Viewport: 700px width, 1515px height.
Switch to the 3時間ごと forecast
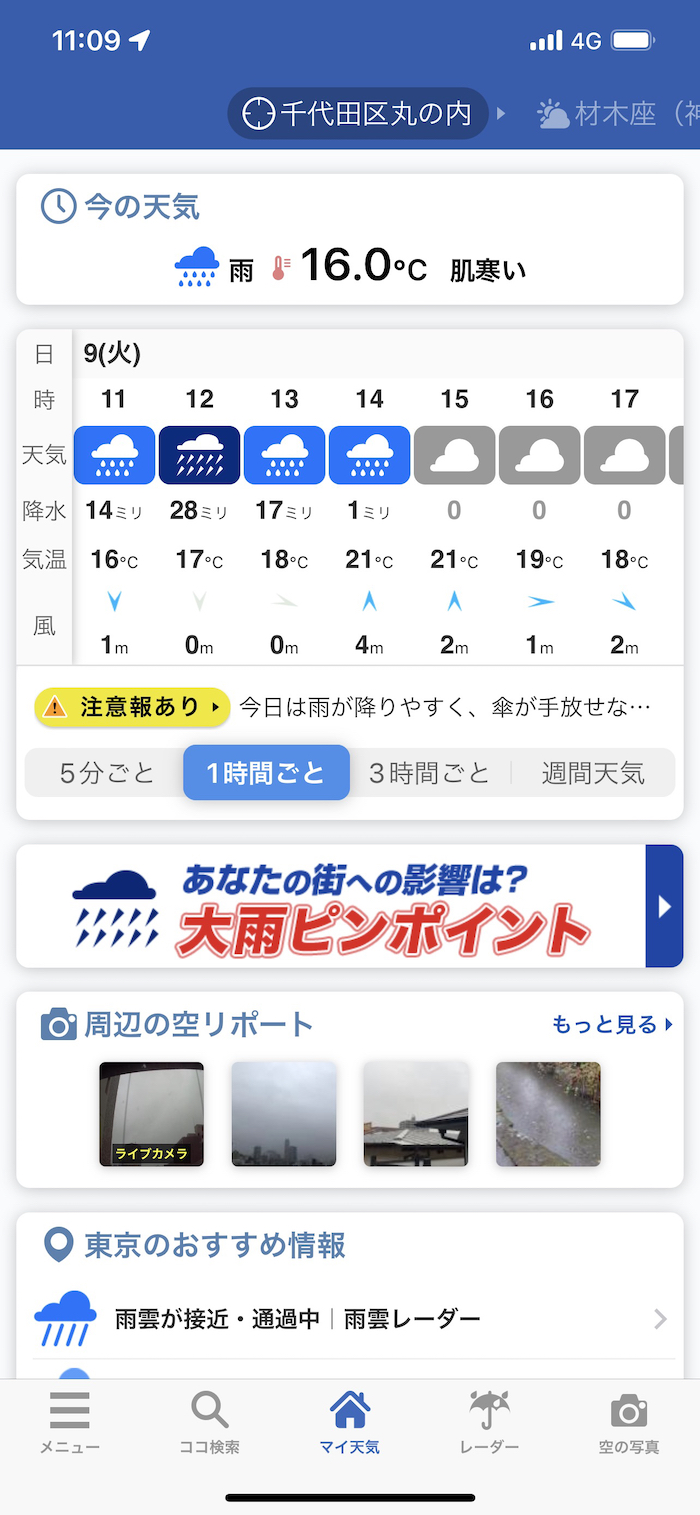coord(430,773)
